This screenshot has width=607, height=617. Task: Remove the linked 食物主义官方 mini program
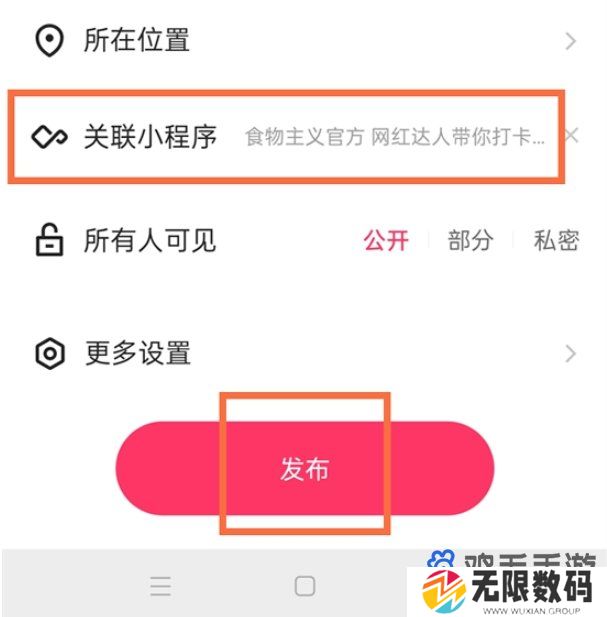click(x=571, y=136)
